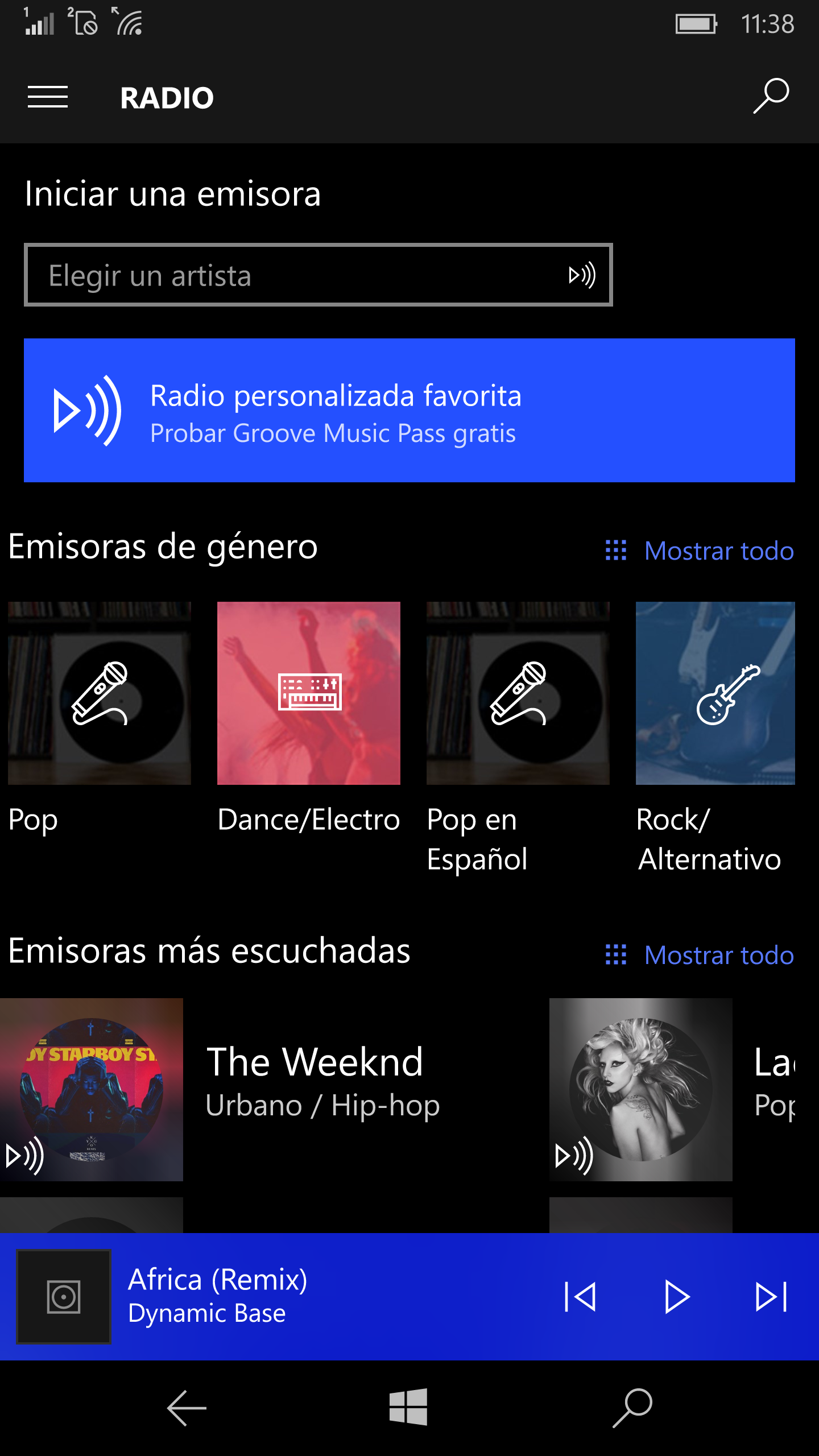Go to the Windows Start screen
The width and height of the screenshot is (819, 1456).
pyautogui.click(x=408, y=1408)
